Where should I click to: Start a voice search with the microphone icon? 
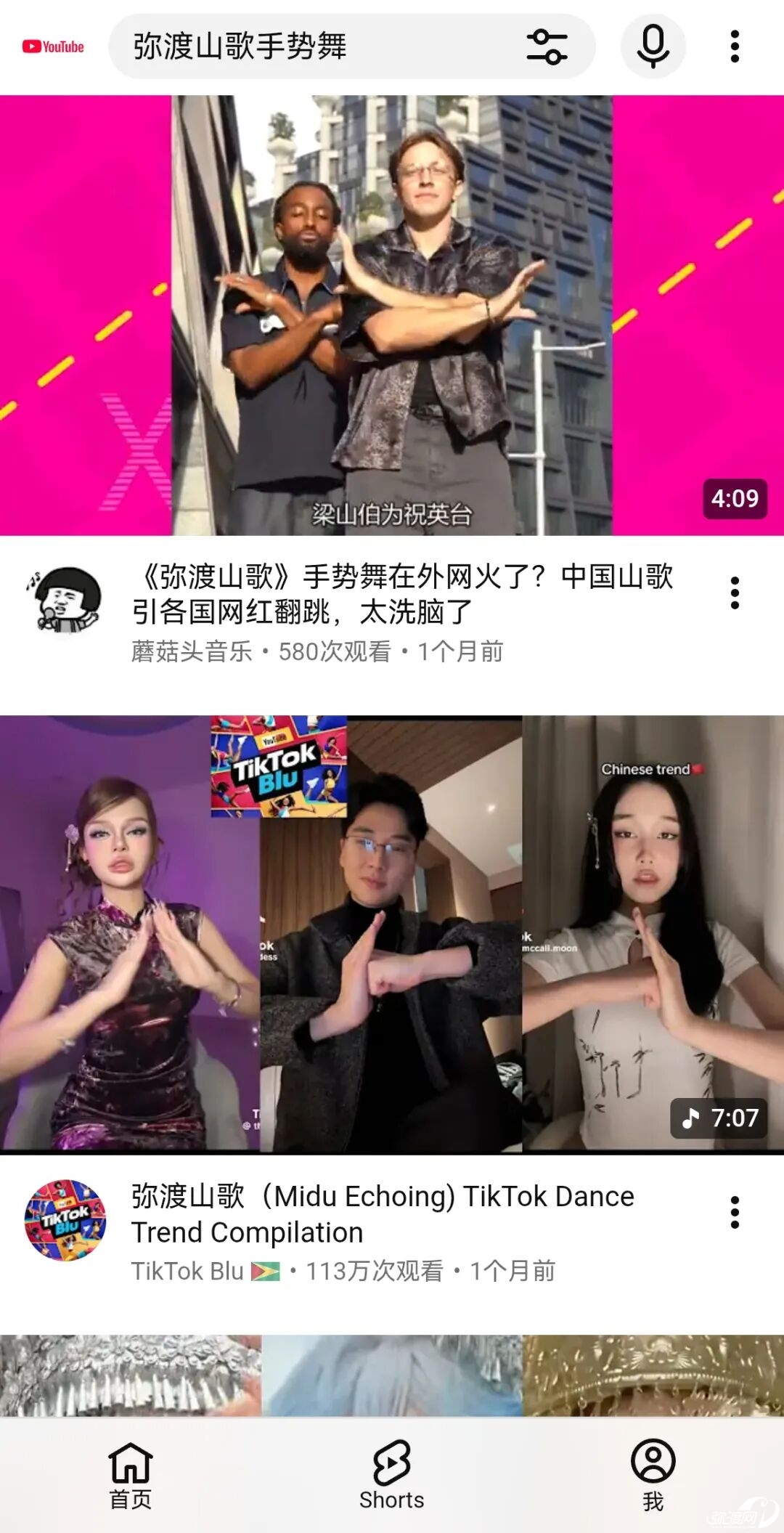pos(652,46)
